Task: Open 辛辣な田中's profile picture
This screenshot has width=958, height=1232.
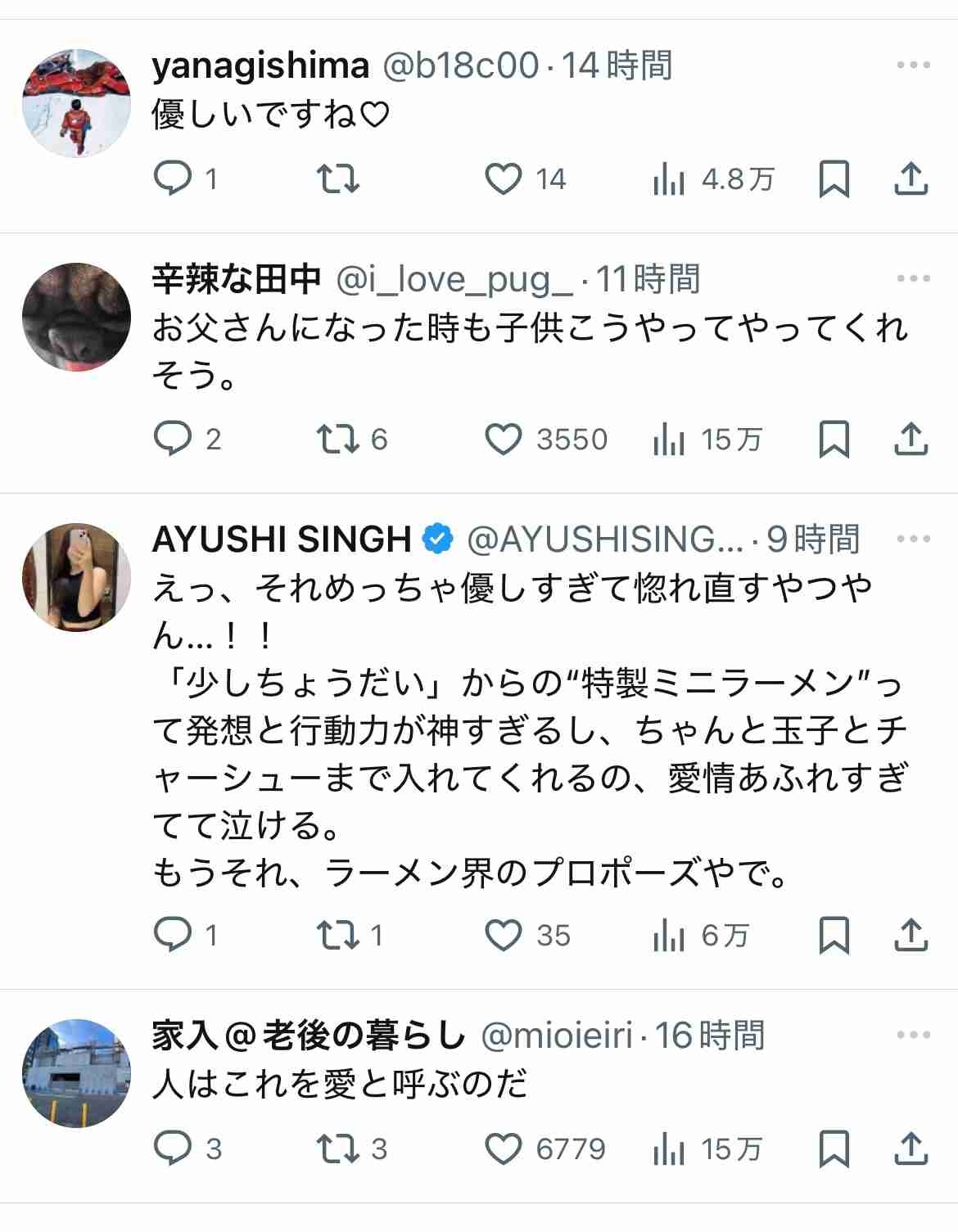Action: [x=76, y=317]
